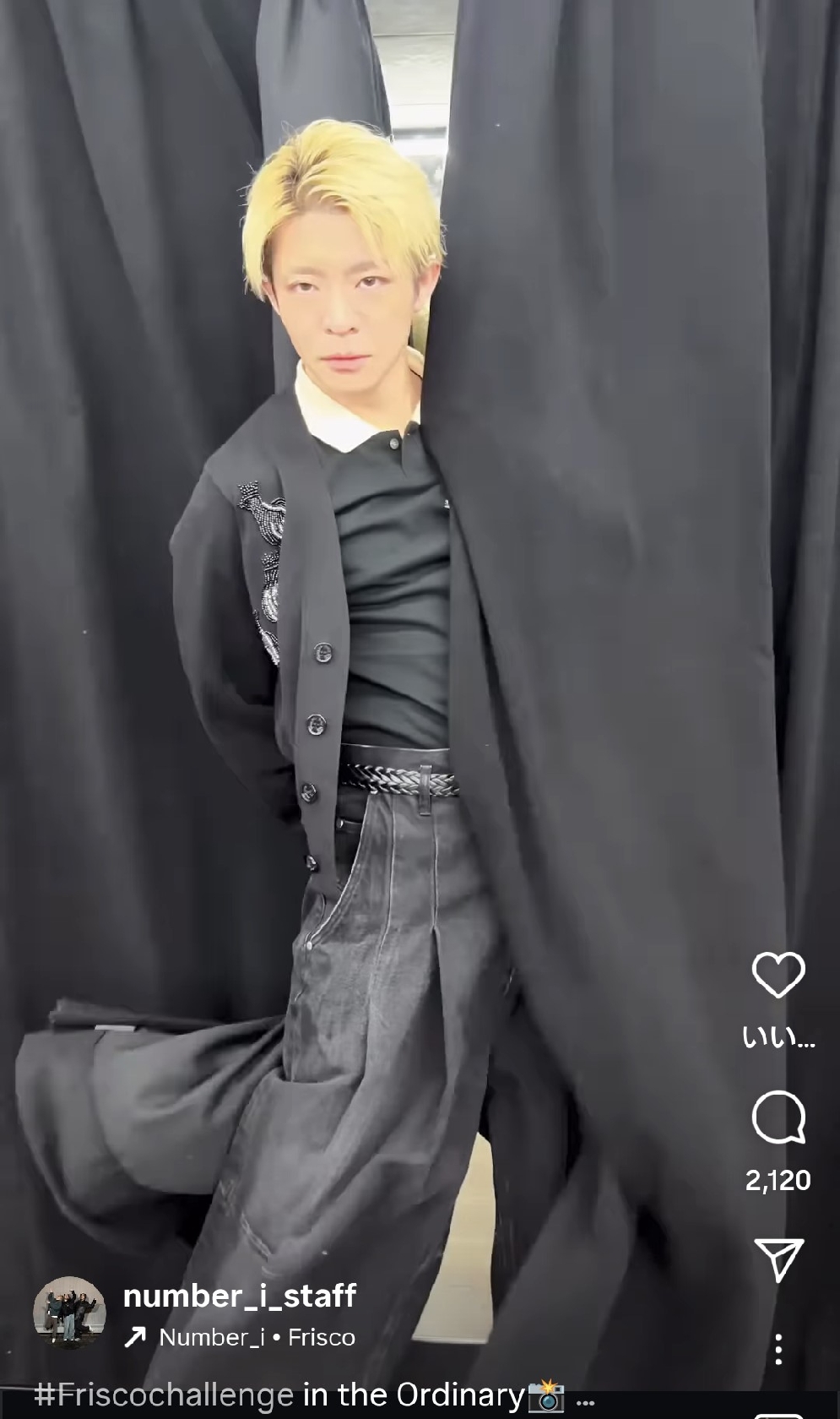The height and width of the screenshot is (1419, 840).
Task: Open the three-dot overflow menu
Action: click(778, 1349)
